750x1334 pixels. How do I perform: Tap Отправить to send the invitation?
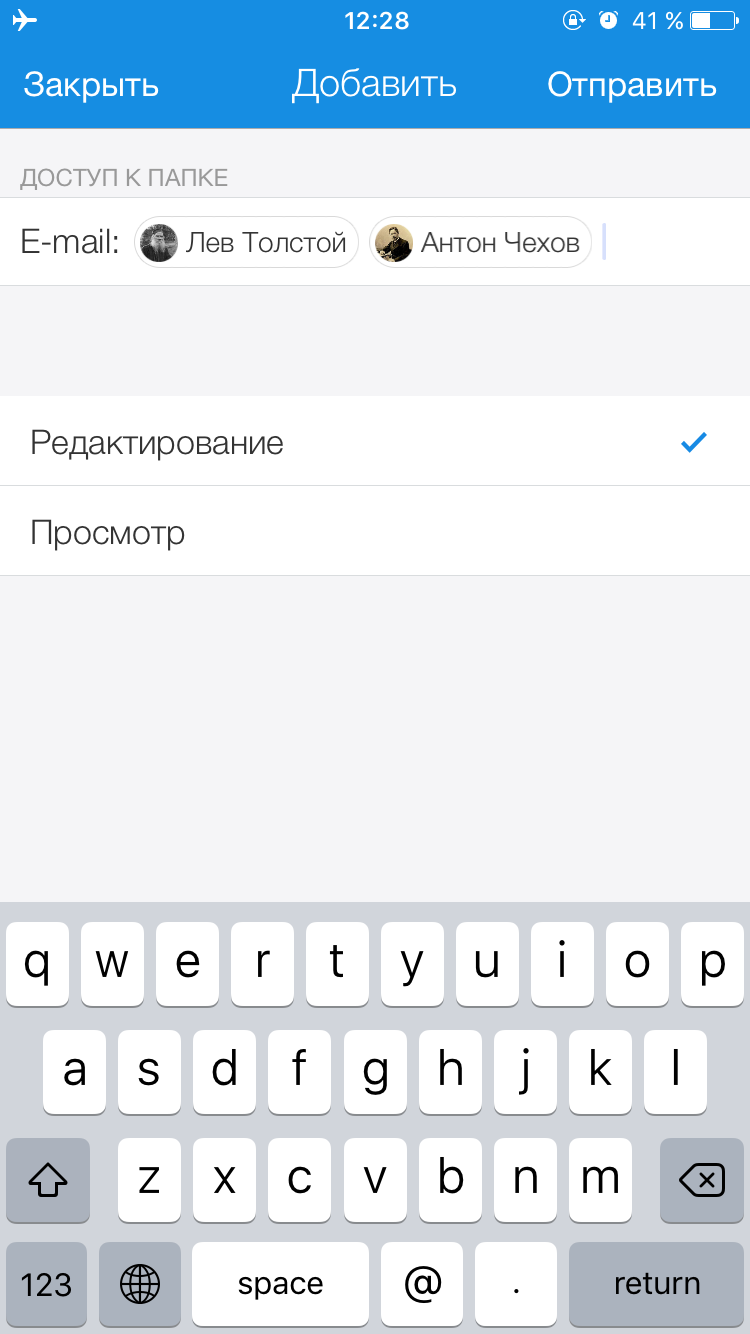[x=632, y=85]
